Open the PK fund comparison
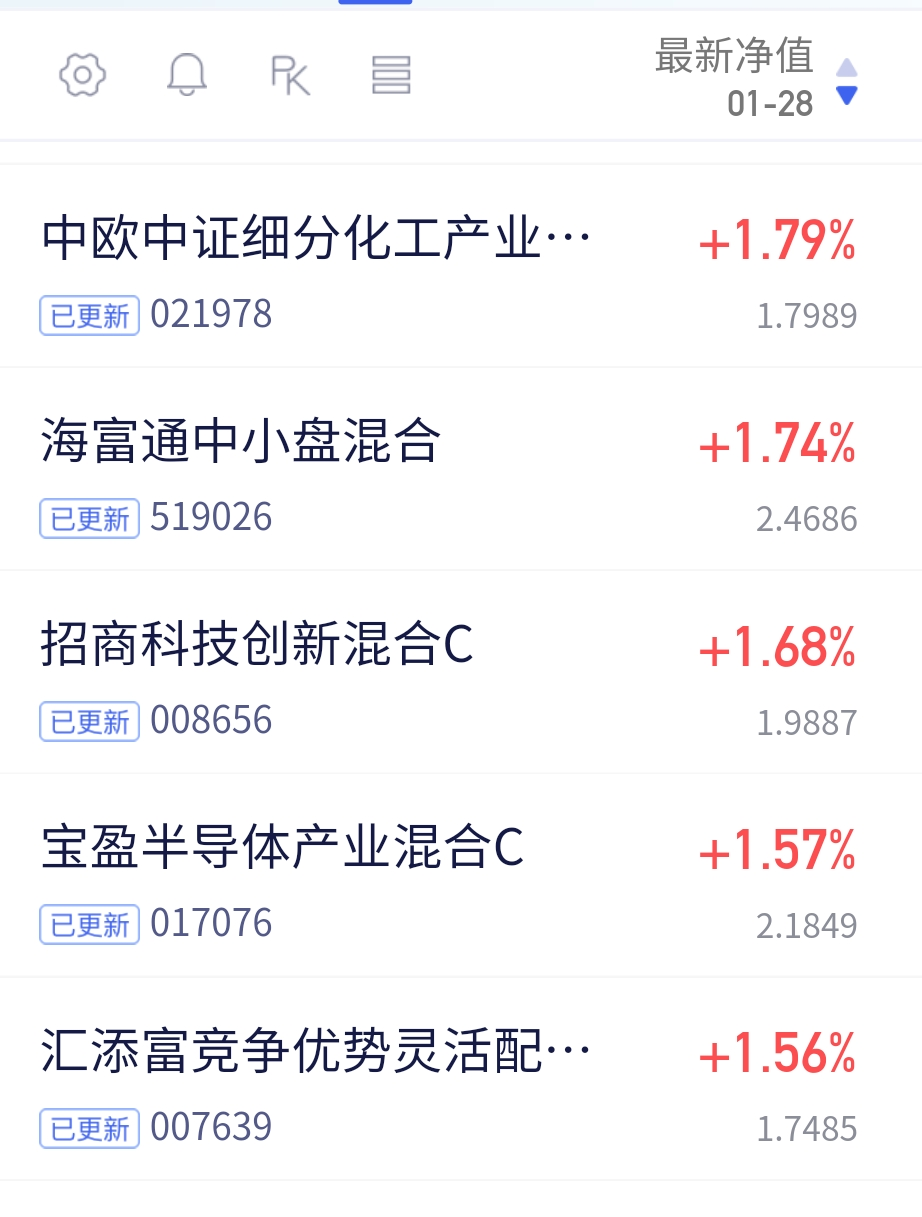This screenshot has height=1217, width=922. (290, 75)
